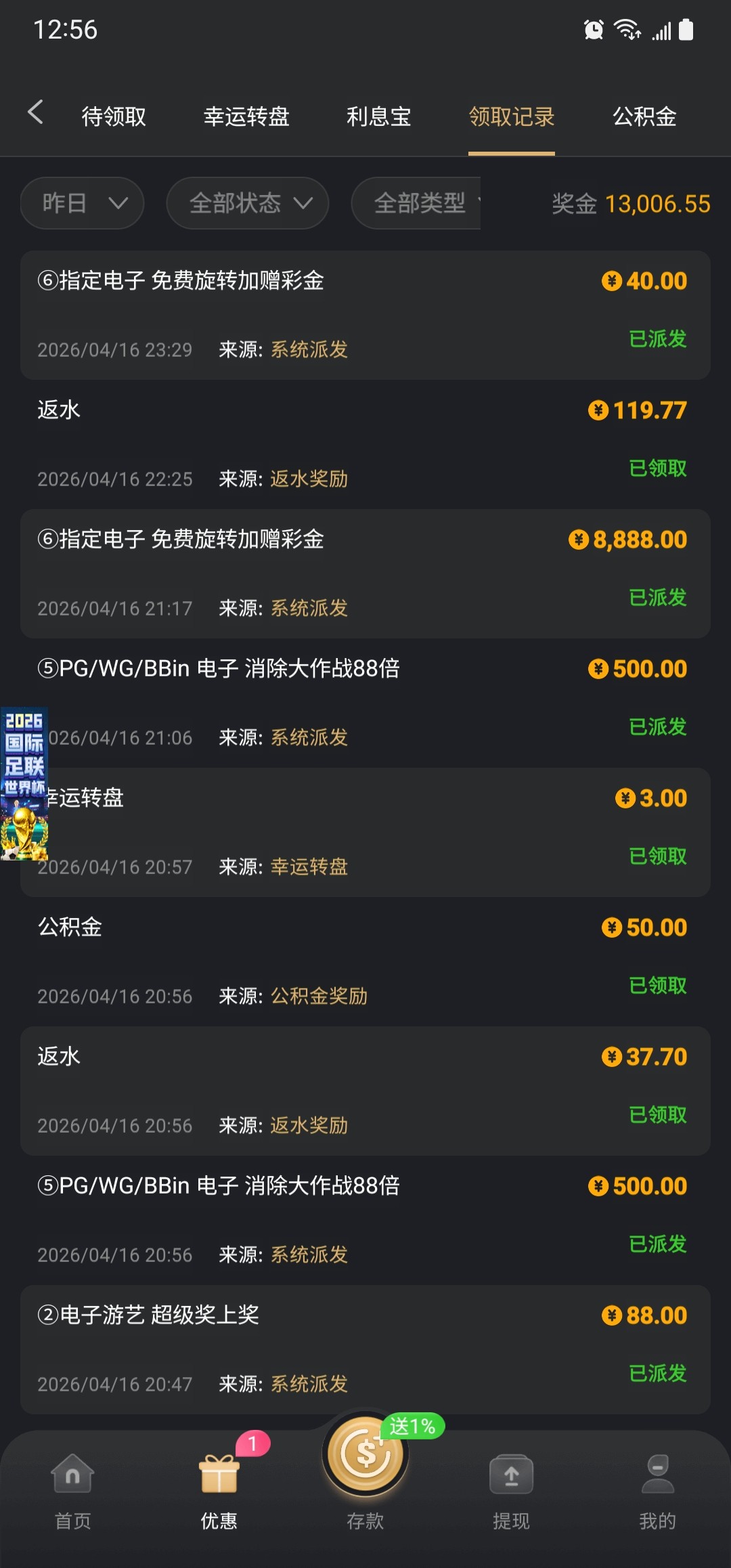Open the 幸运转盘 tab
The height and width of the screenshot is (1568, 731).
(246, 116)
